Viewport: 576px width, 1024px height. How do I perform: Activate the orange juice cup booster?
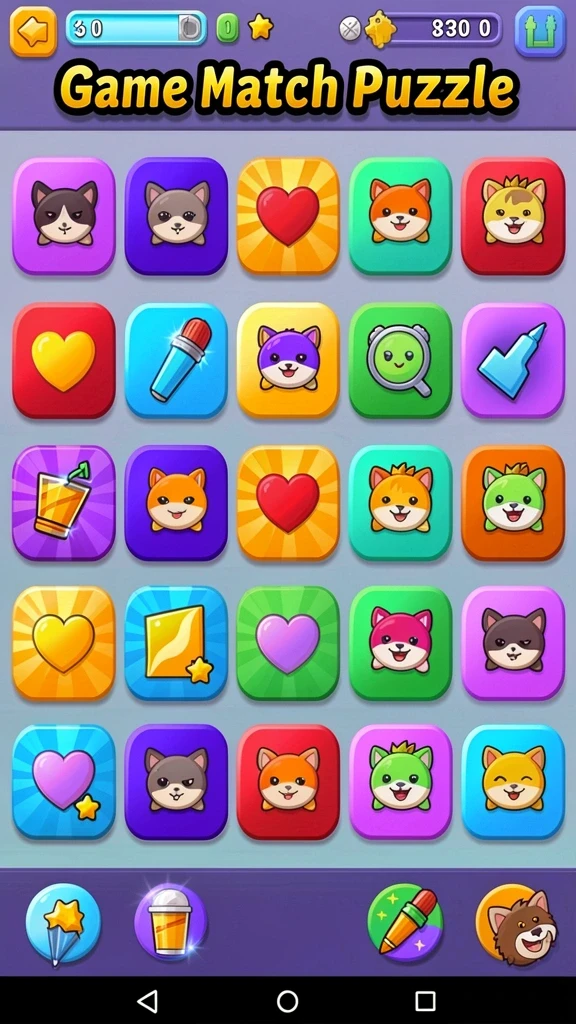click(x=170, y=921)
